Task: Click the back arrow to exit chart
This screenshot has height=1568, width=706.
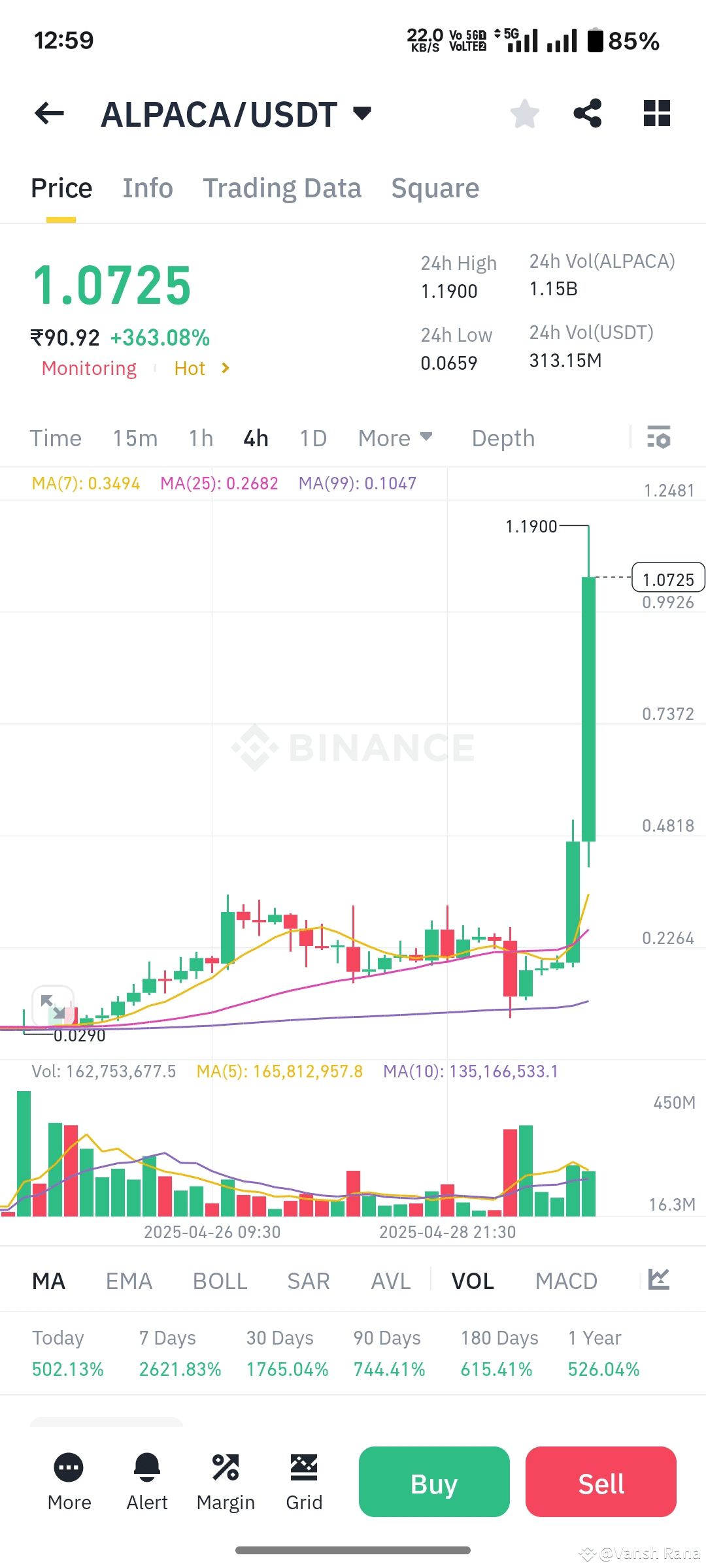Action: coord(49,113)
